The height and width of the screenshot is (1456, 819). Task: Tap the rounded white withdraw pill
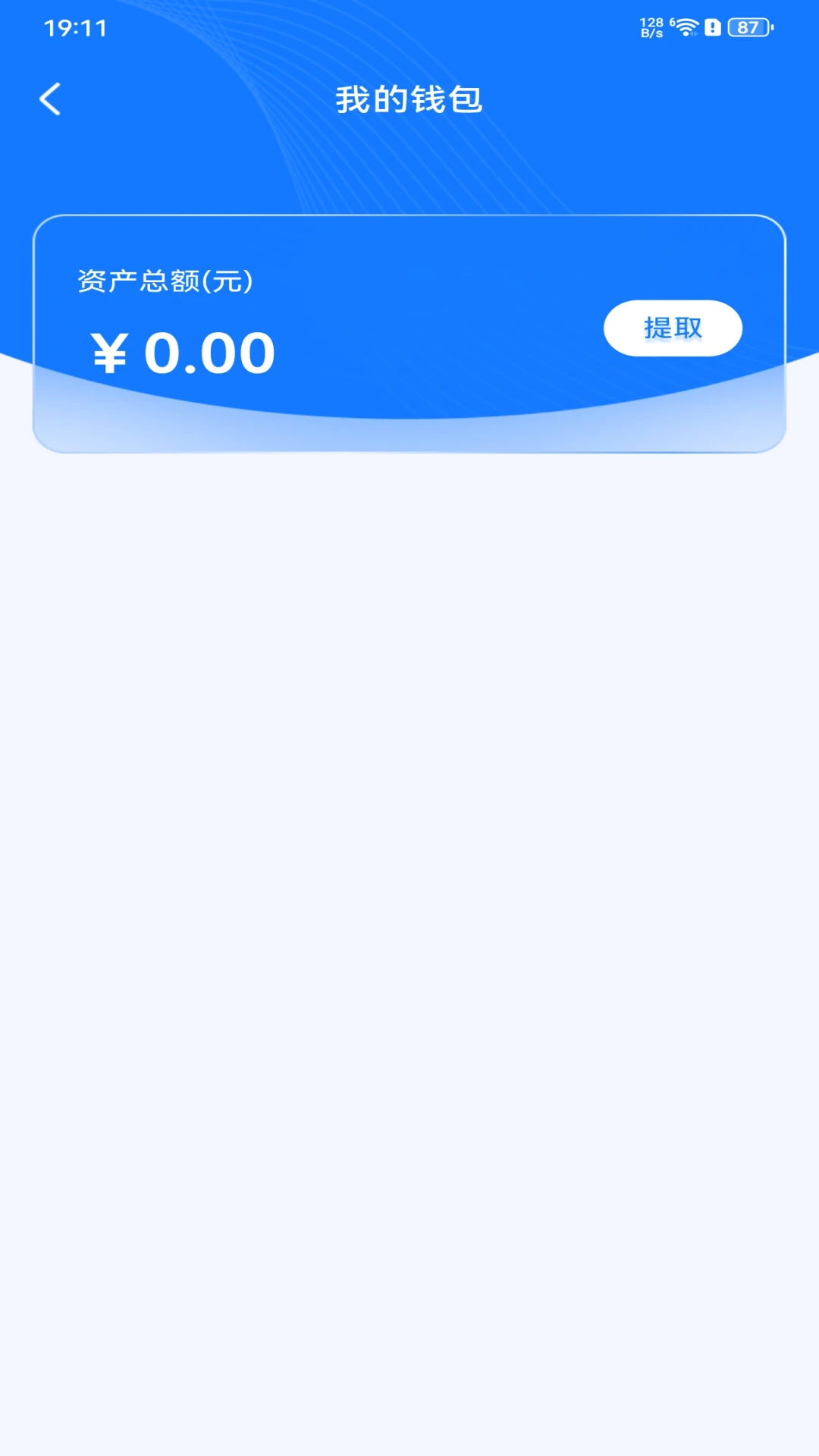[x=671, y=327]
